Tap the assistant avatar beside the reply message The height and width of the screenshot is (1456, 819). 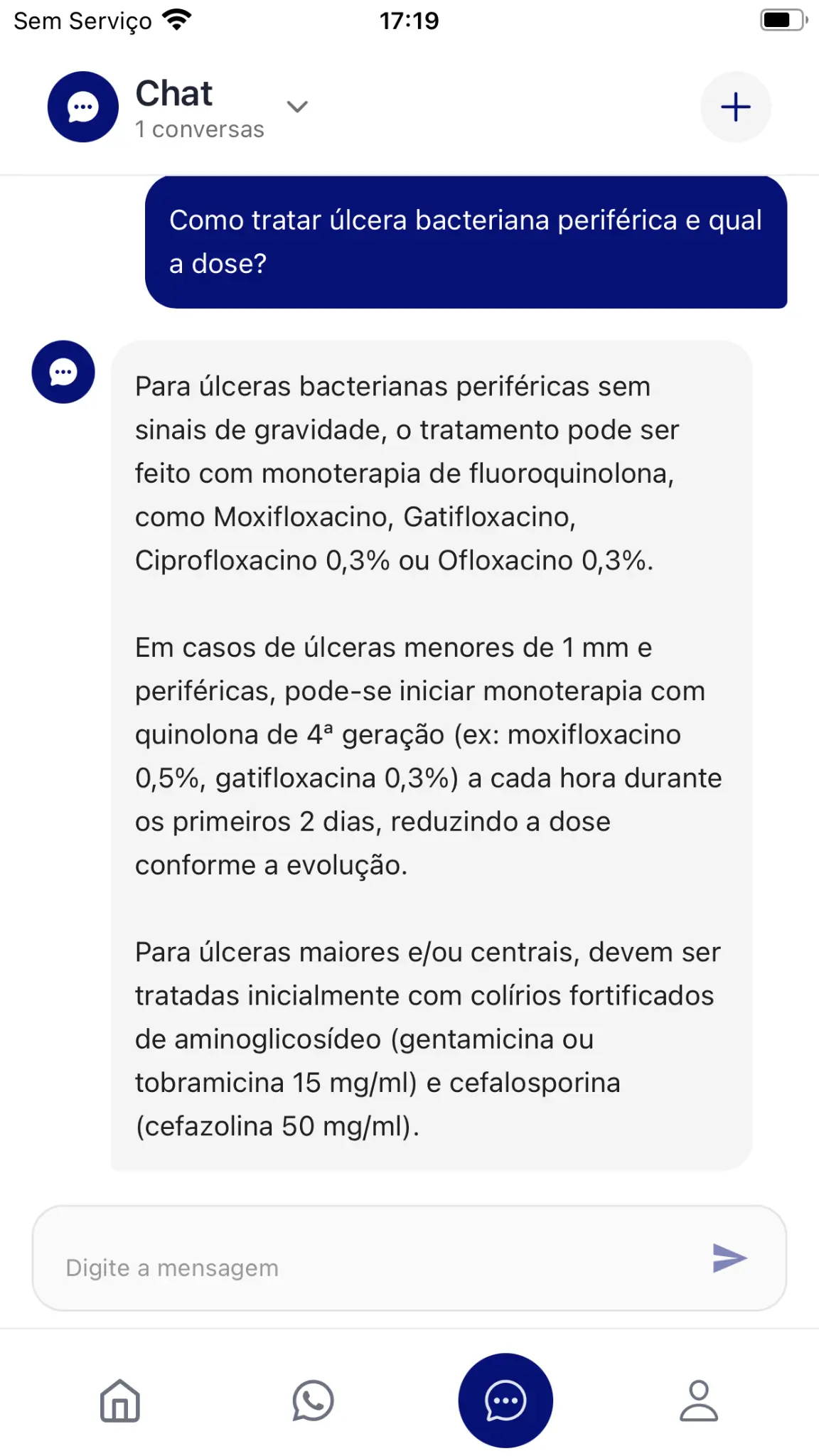63,372
